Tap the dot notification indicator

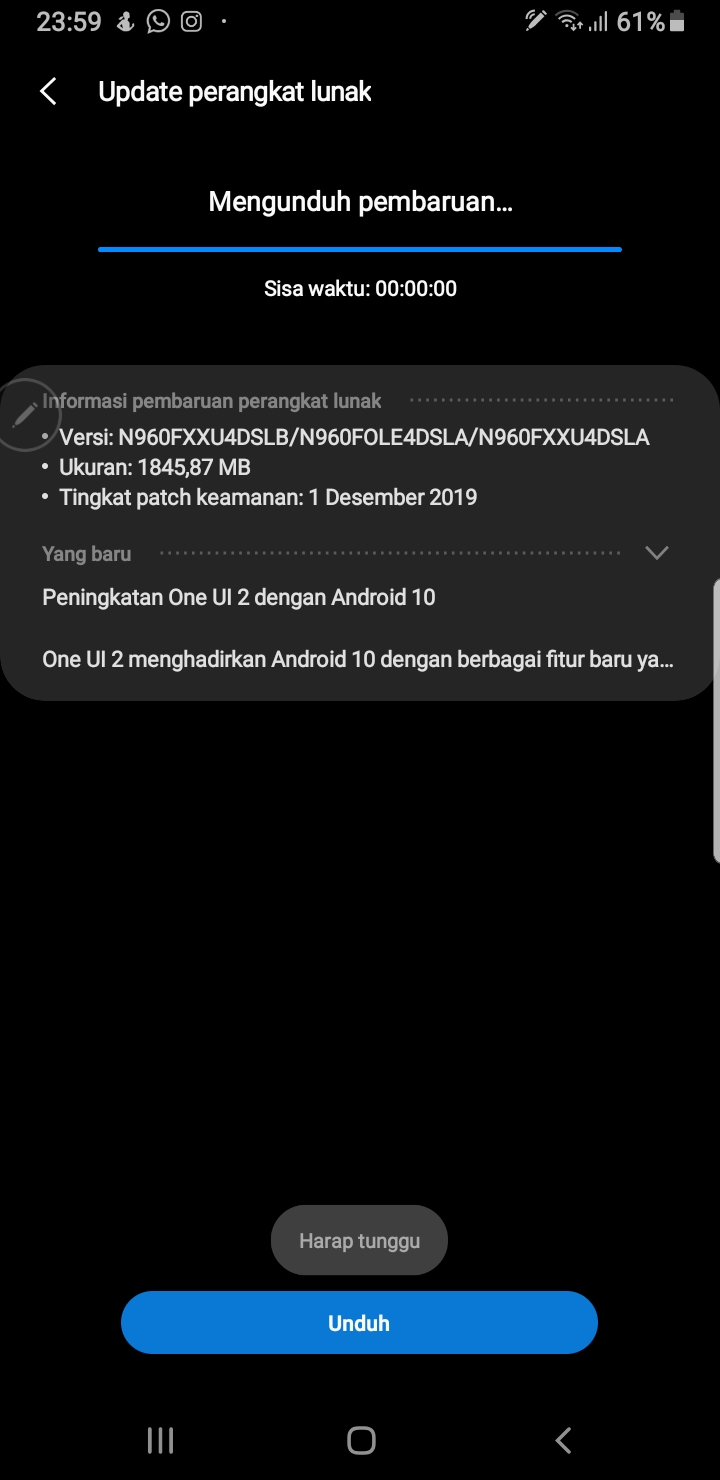pos(223,21)
